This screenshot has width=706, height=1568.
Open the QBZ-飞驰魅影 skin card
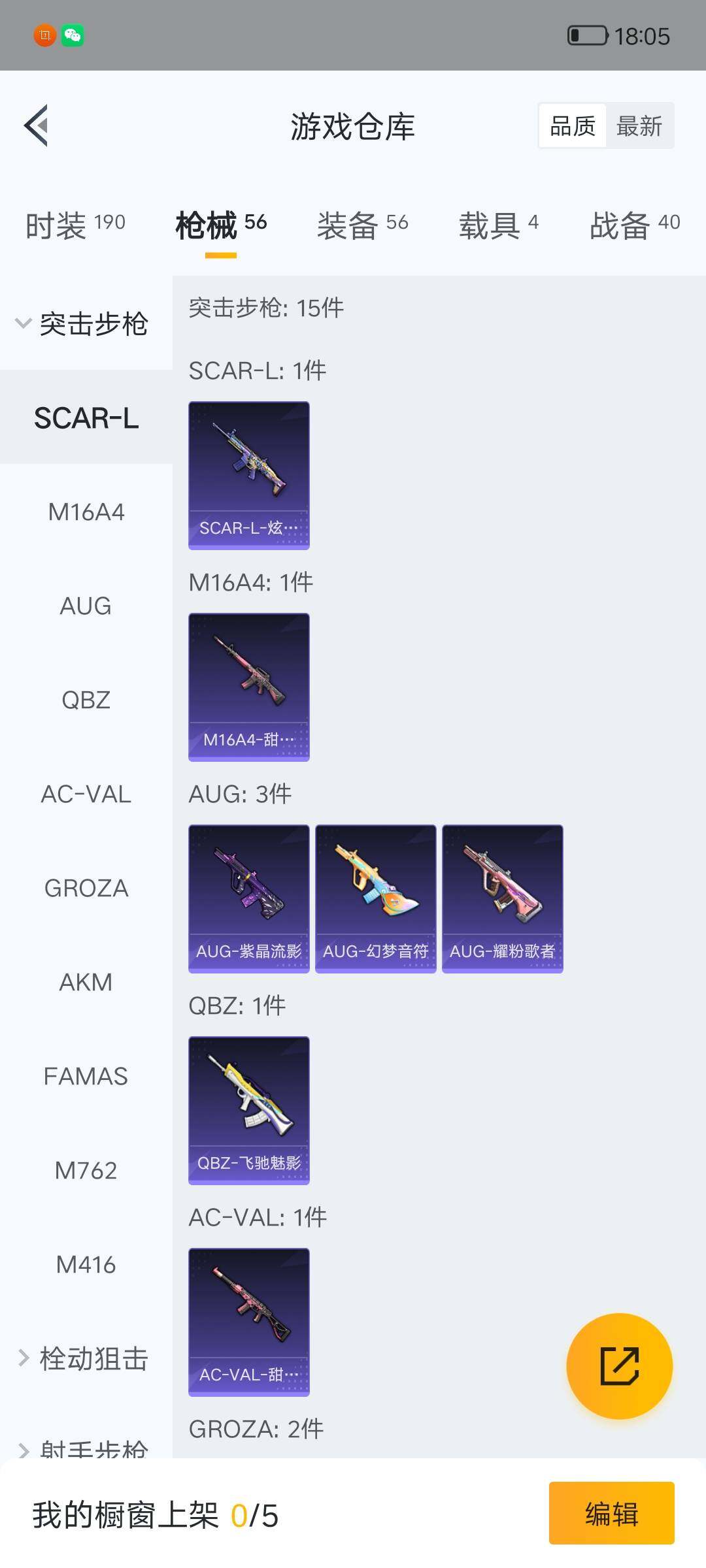[249, 1110]
